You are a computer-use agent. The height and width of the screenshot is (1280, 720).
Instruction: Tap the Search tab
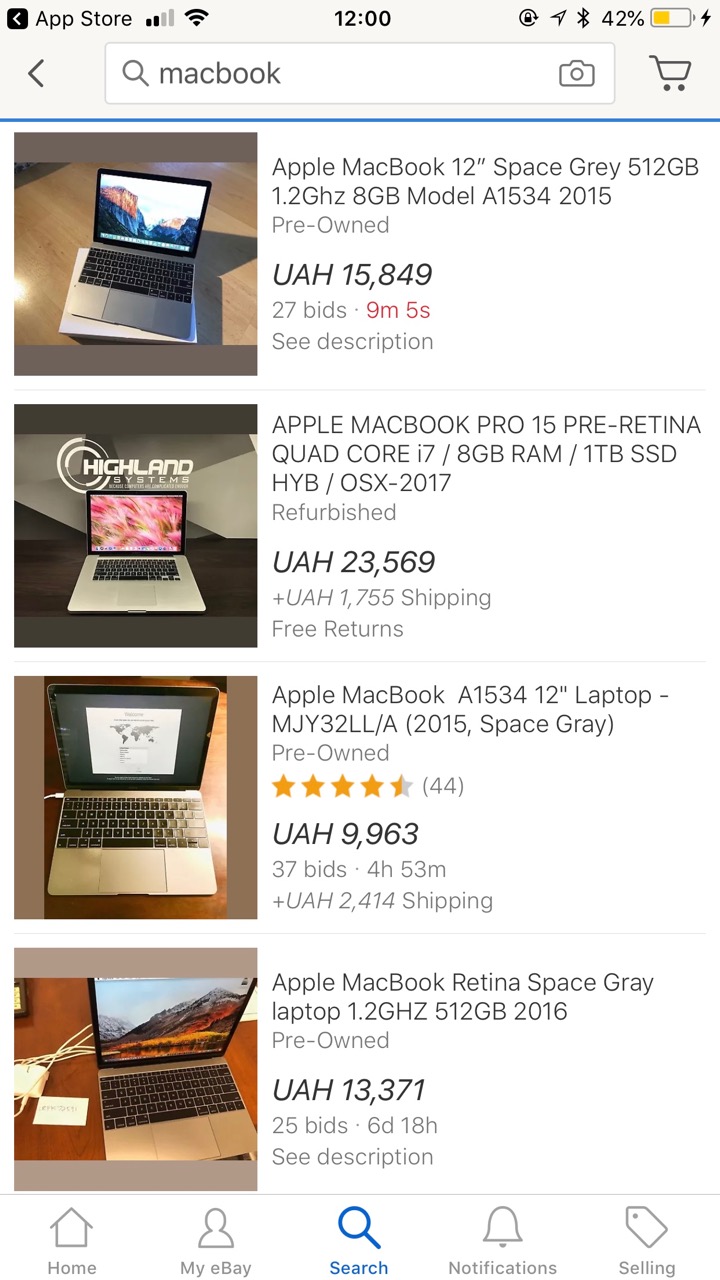(358, 1241)
